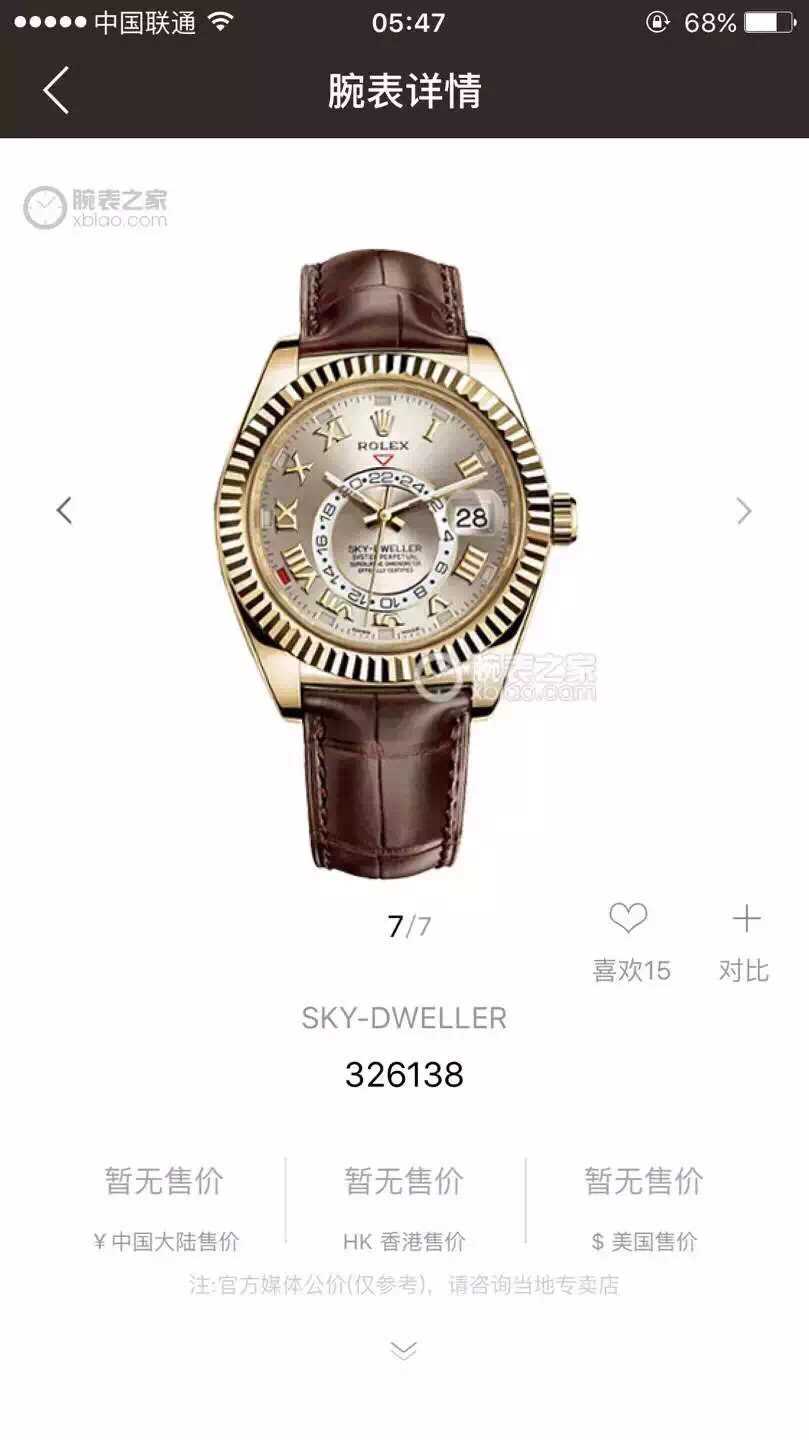Image resolution: width=809 pixels, height=1440 pixels.
Task: Show the next watch photo
Action: coord(744,511)
